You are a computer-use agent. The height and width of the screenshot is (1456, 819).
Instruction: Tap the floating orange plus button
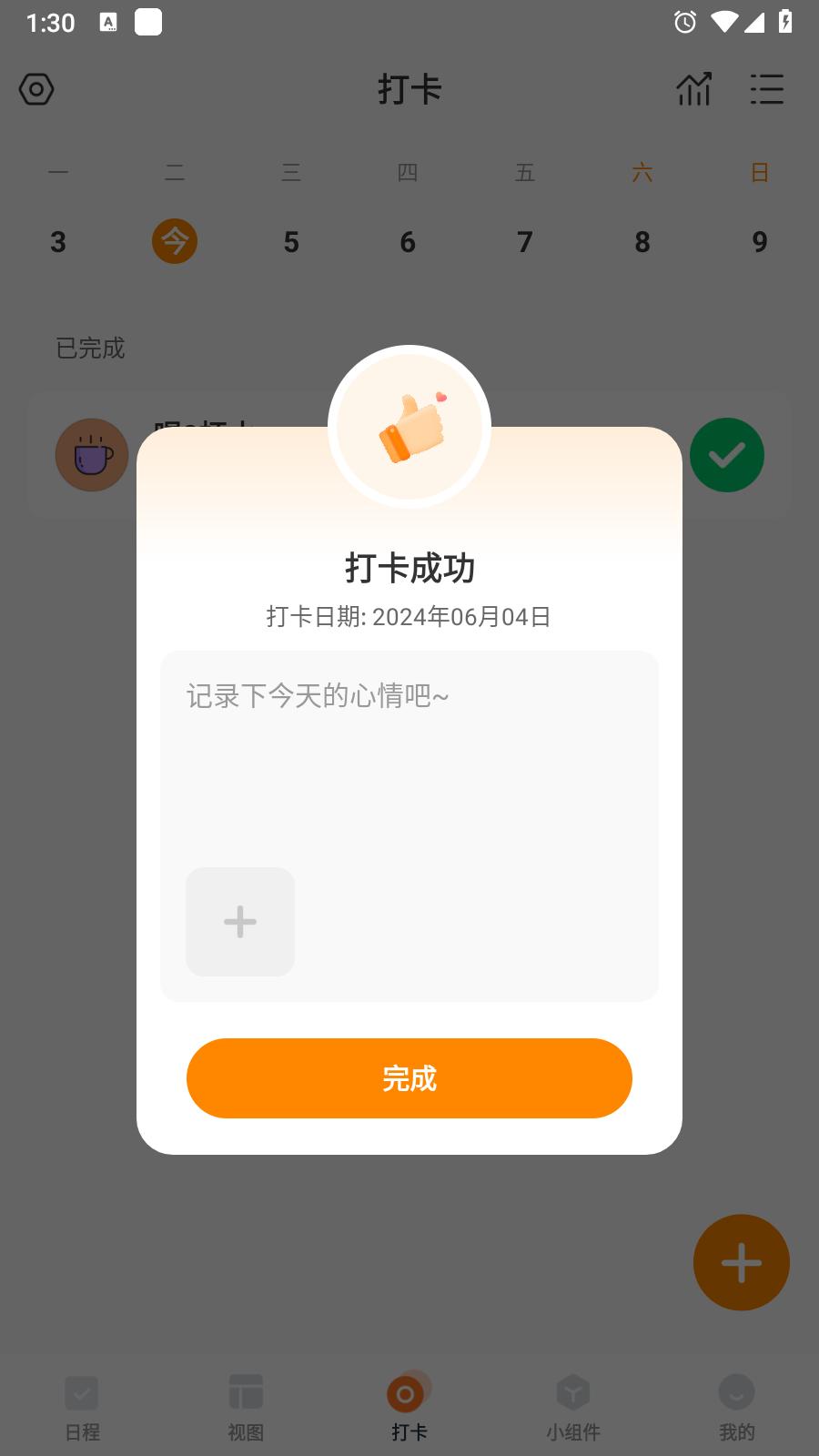coord(741,1263)
